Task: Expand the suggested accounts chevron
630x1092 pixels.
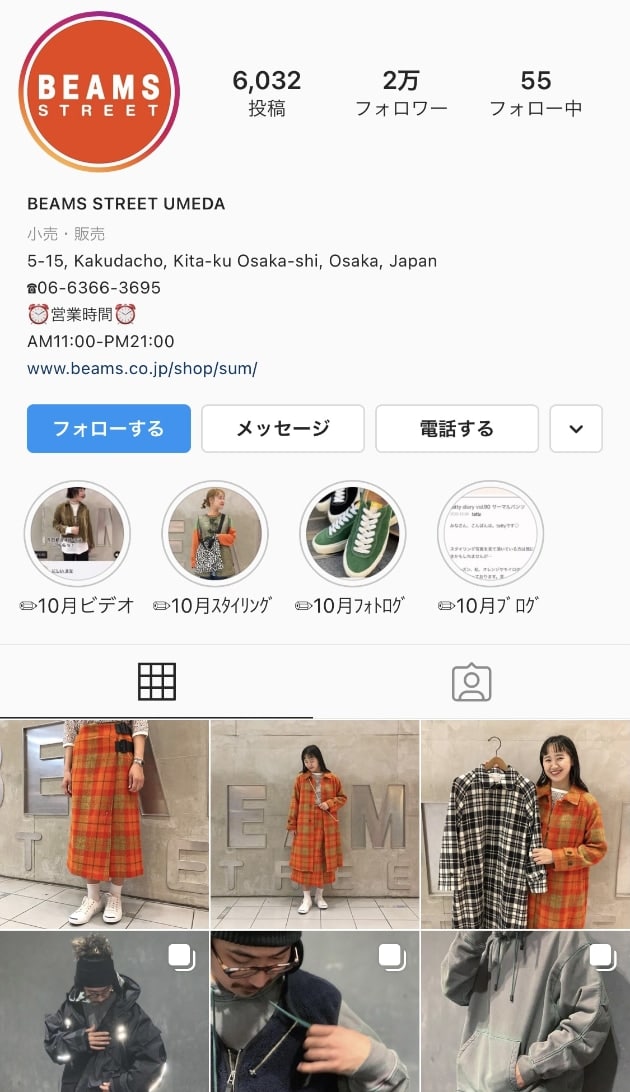Action: 576,429
